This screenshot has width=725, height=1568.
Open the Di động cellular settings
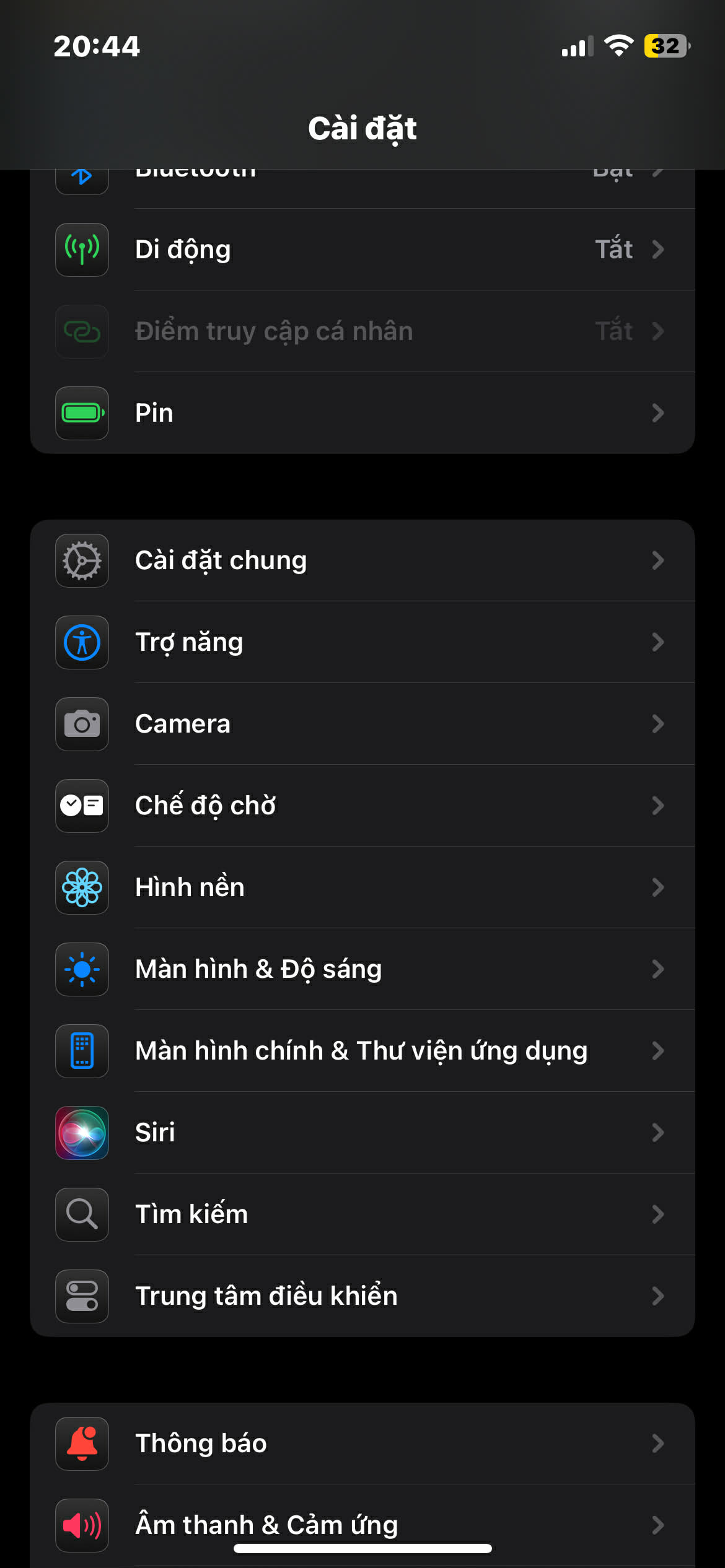362,250
